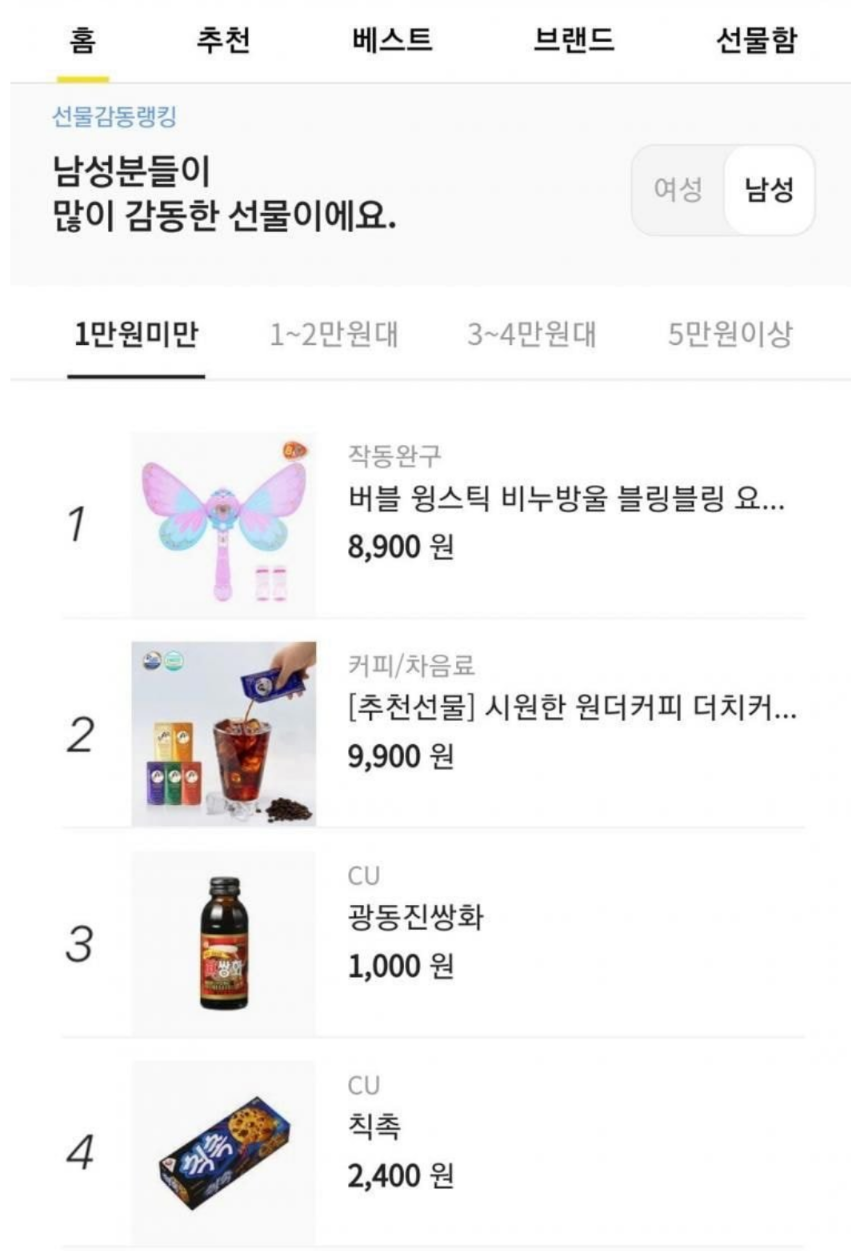Open the 선물함 tab
Viewport: 851px width, 1251px height.
click(756, 41)
